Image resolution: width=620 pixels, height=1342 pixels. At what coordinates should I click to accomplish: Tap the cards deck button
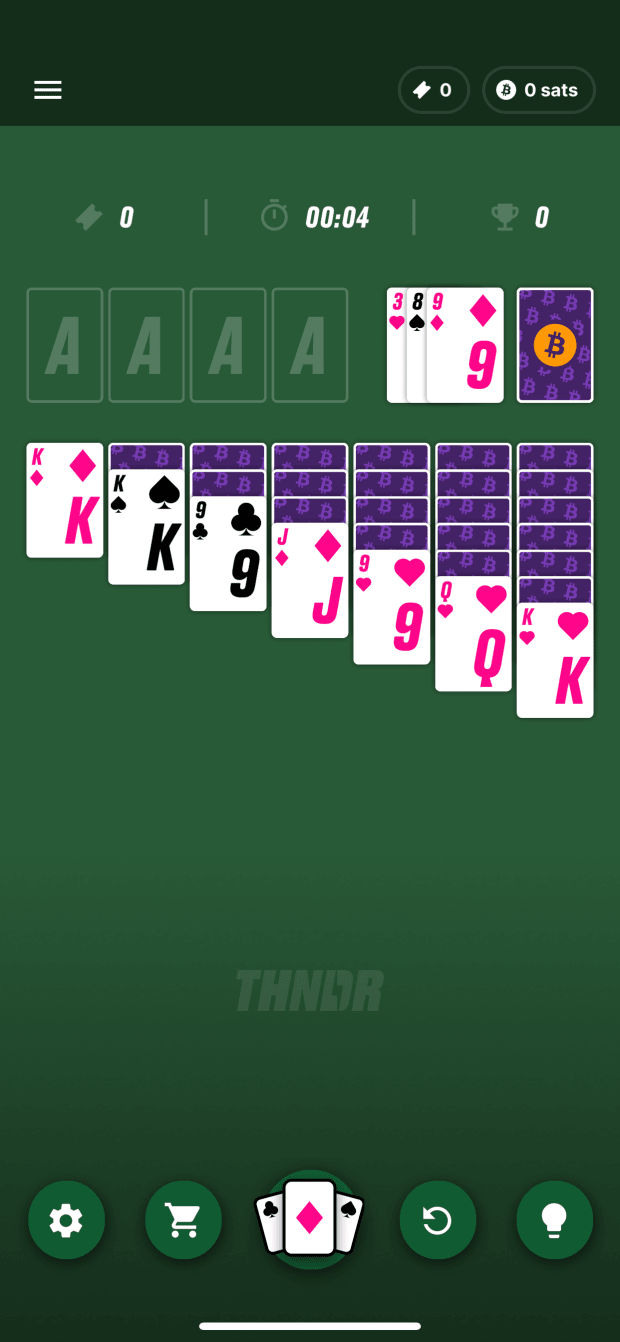[x=310, y=1218]
